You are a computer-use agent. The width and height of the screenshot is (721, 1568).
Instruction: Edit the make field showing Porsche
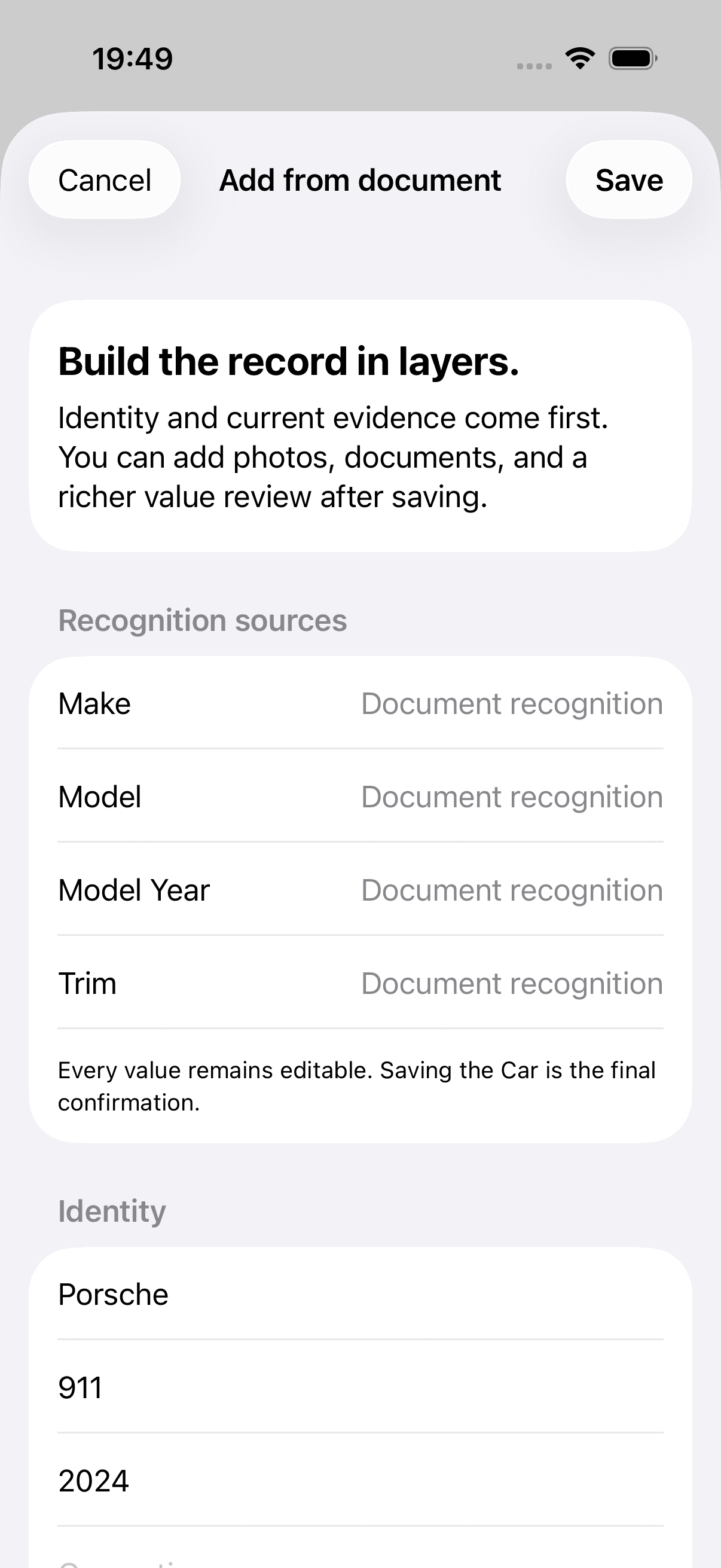360,1294
